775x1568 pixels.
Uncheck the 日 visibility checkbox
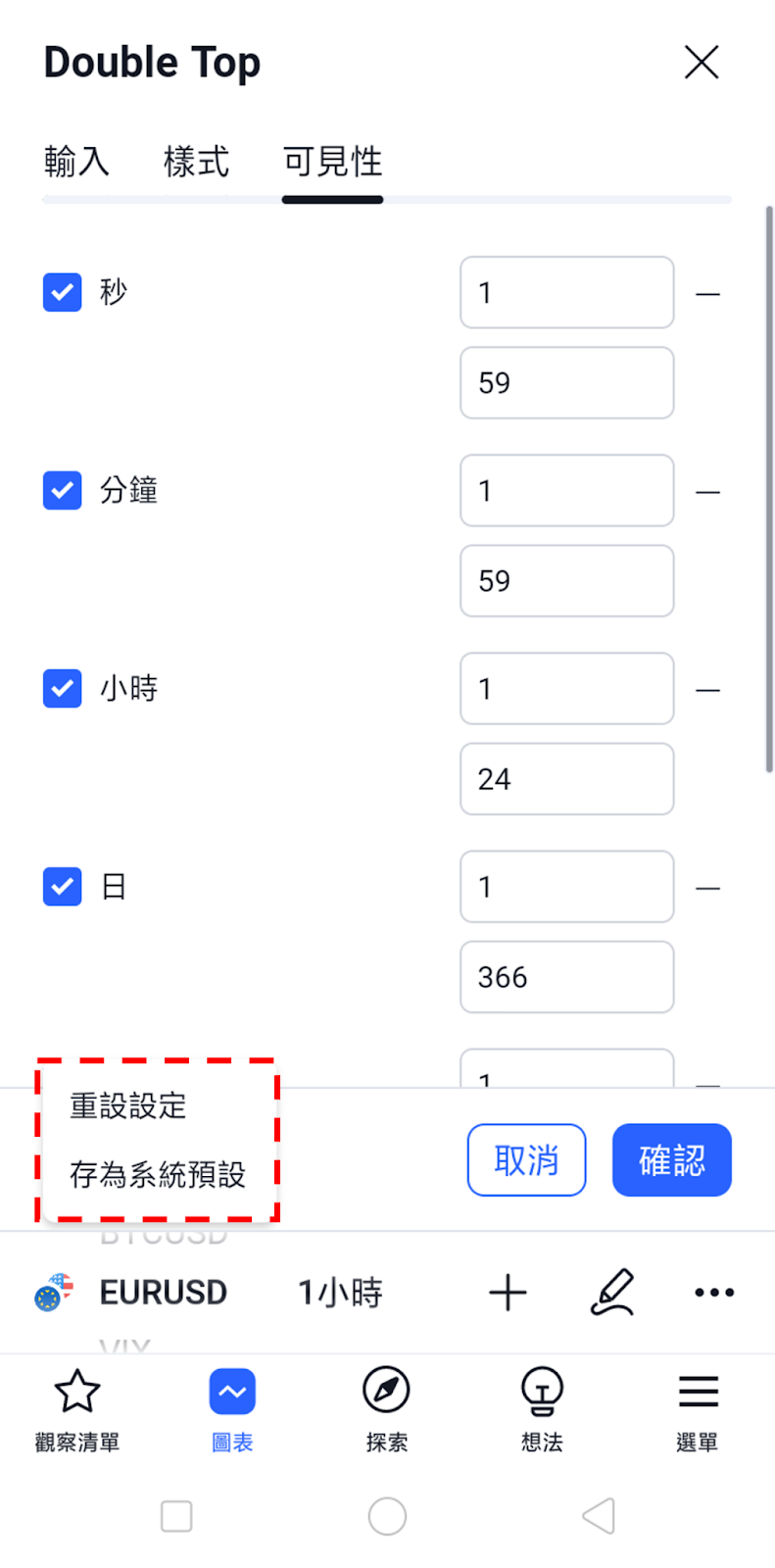click(x=63, y=887)
